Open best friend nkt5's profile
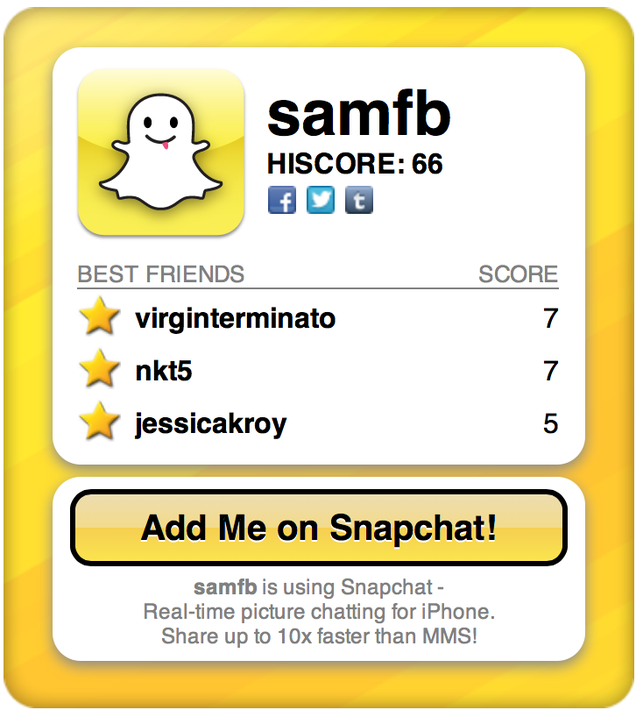Image resolution: width=636 pixels, height=710 pixels. point(163,371)
